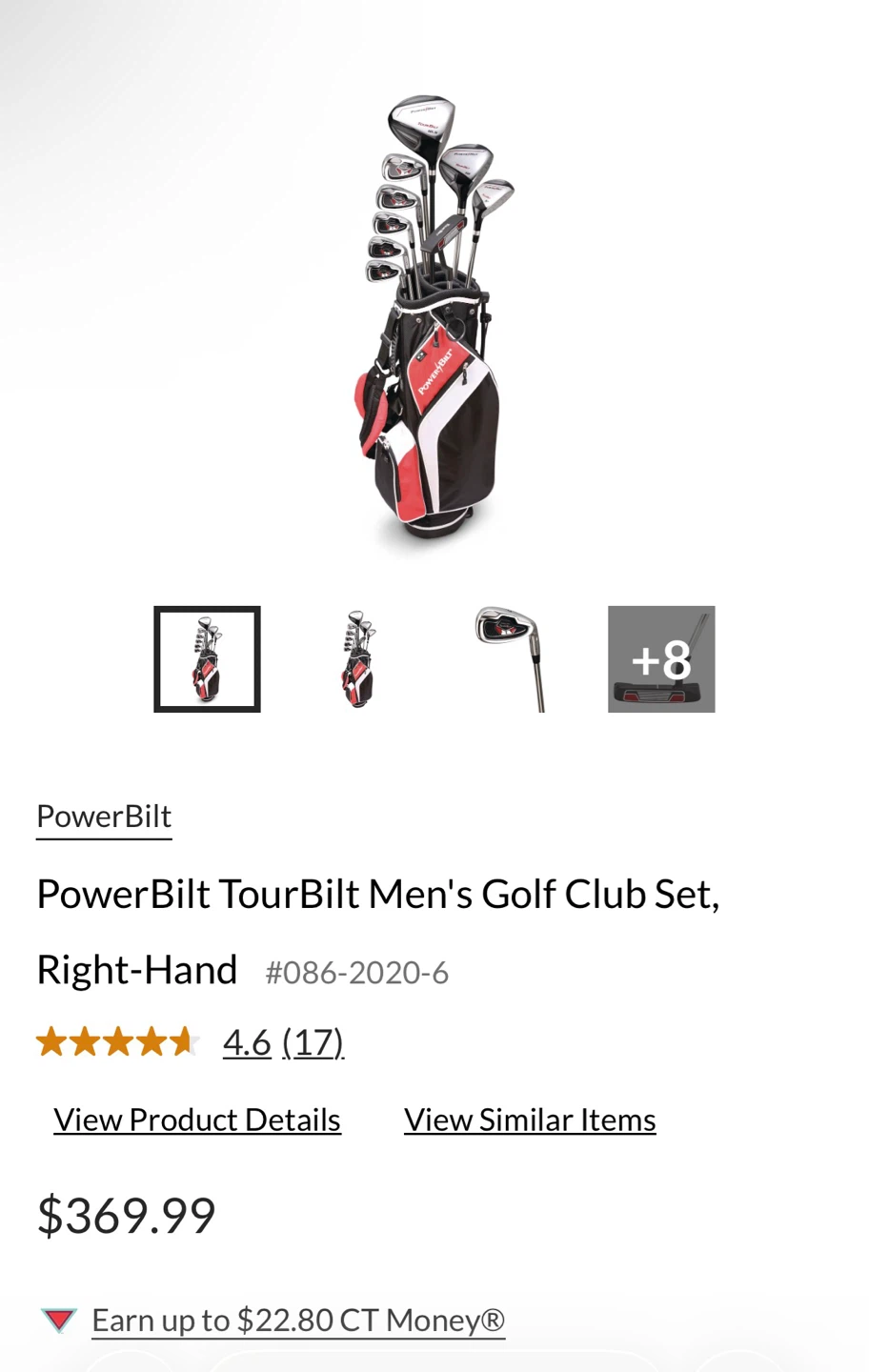Viewport: 869px width, 1372px height.
Task: Open the 4.6 star rating
Action: pos(247,1042)
